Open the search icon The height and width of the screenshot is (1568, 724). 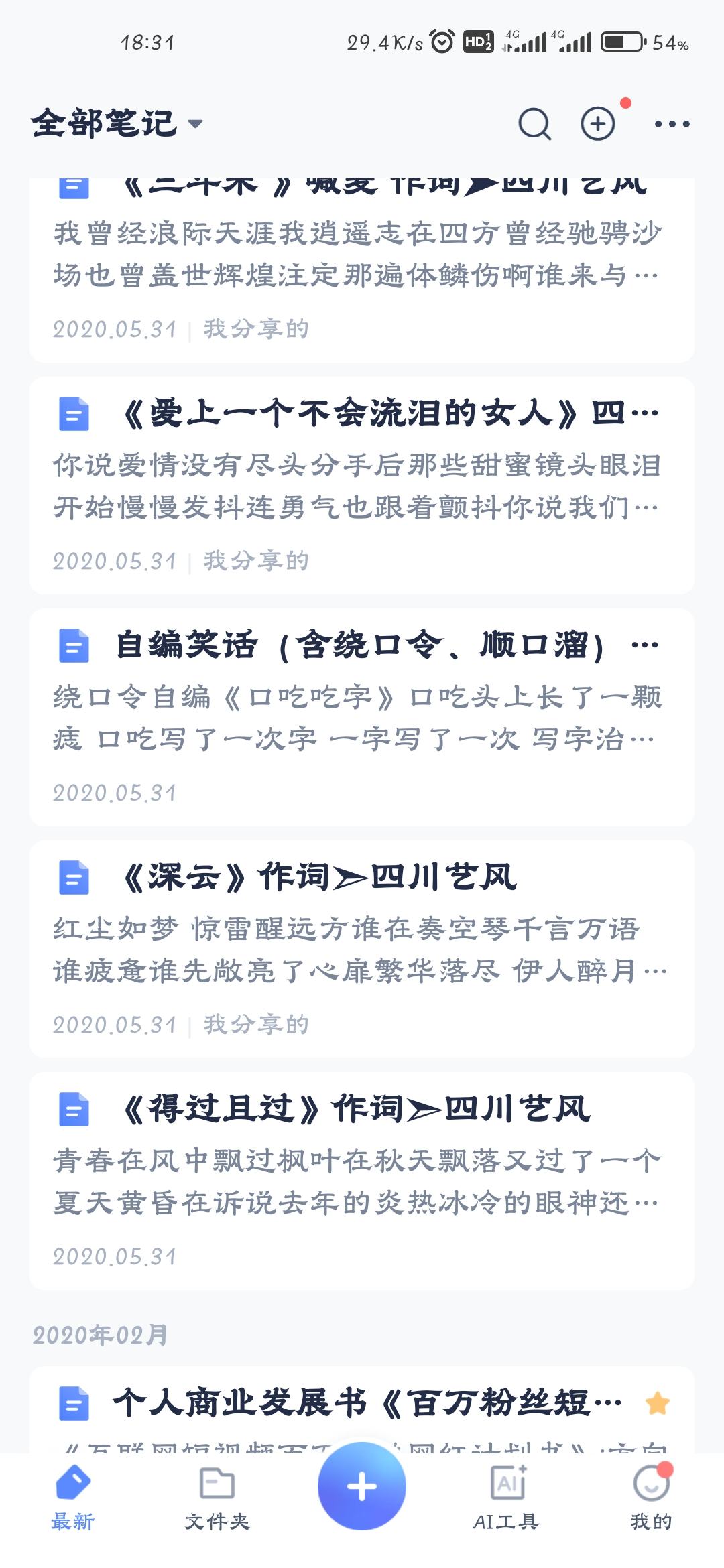pyautogui.click(x=534, y=124)
